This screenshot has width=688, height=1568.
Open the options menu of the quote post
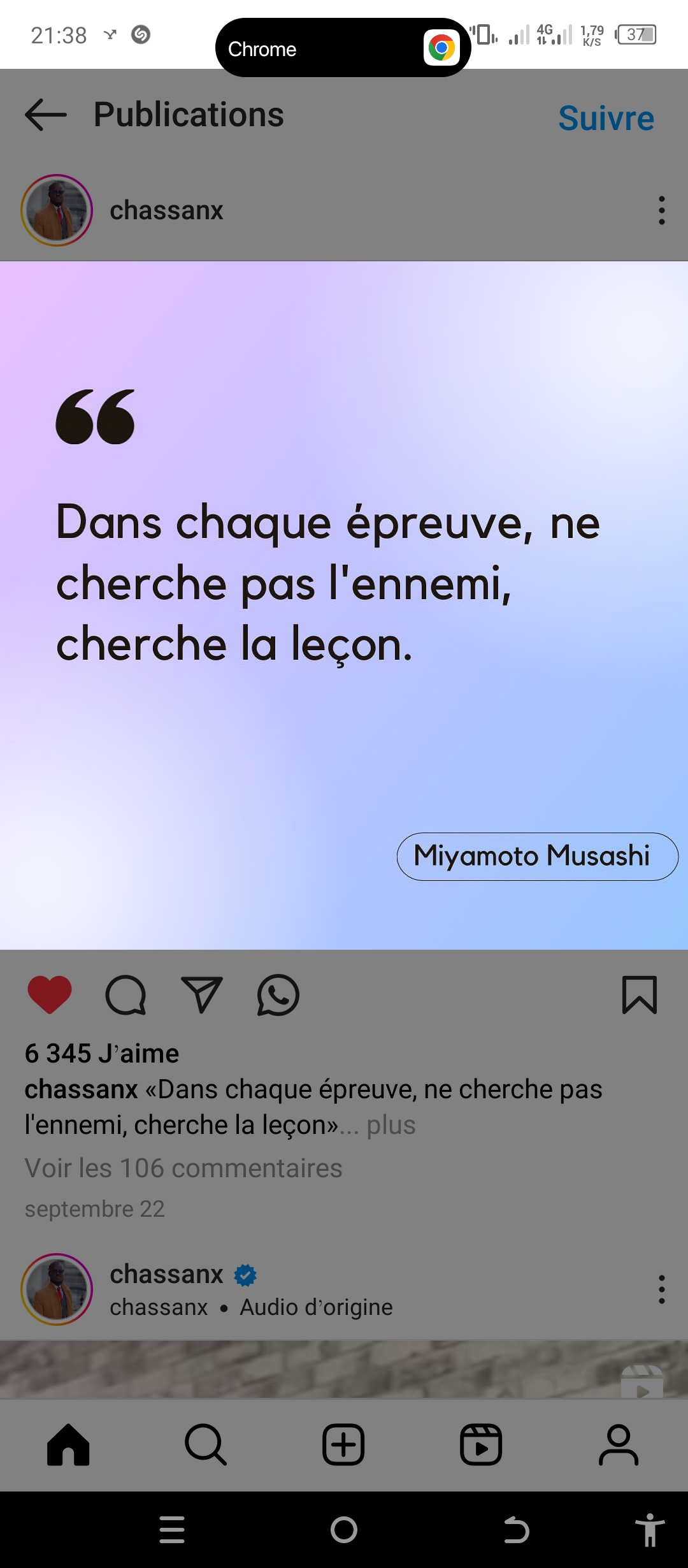(x=662, y=210)
